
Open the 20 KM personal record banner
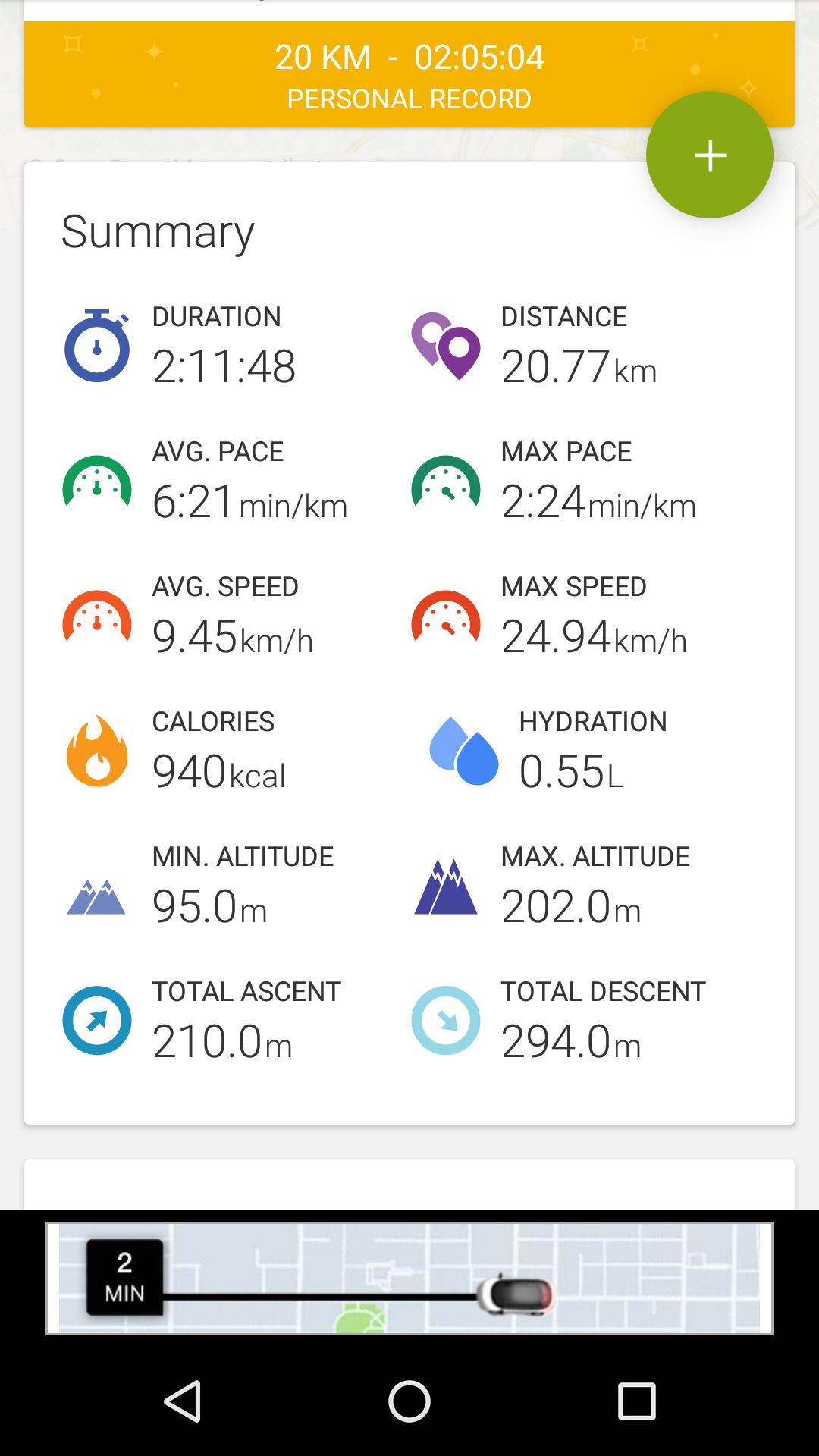pos(341,76)
